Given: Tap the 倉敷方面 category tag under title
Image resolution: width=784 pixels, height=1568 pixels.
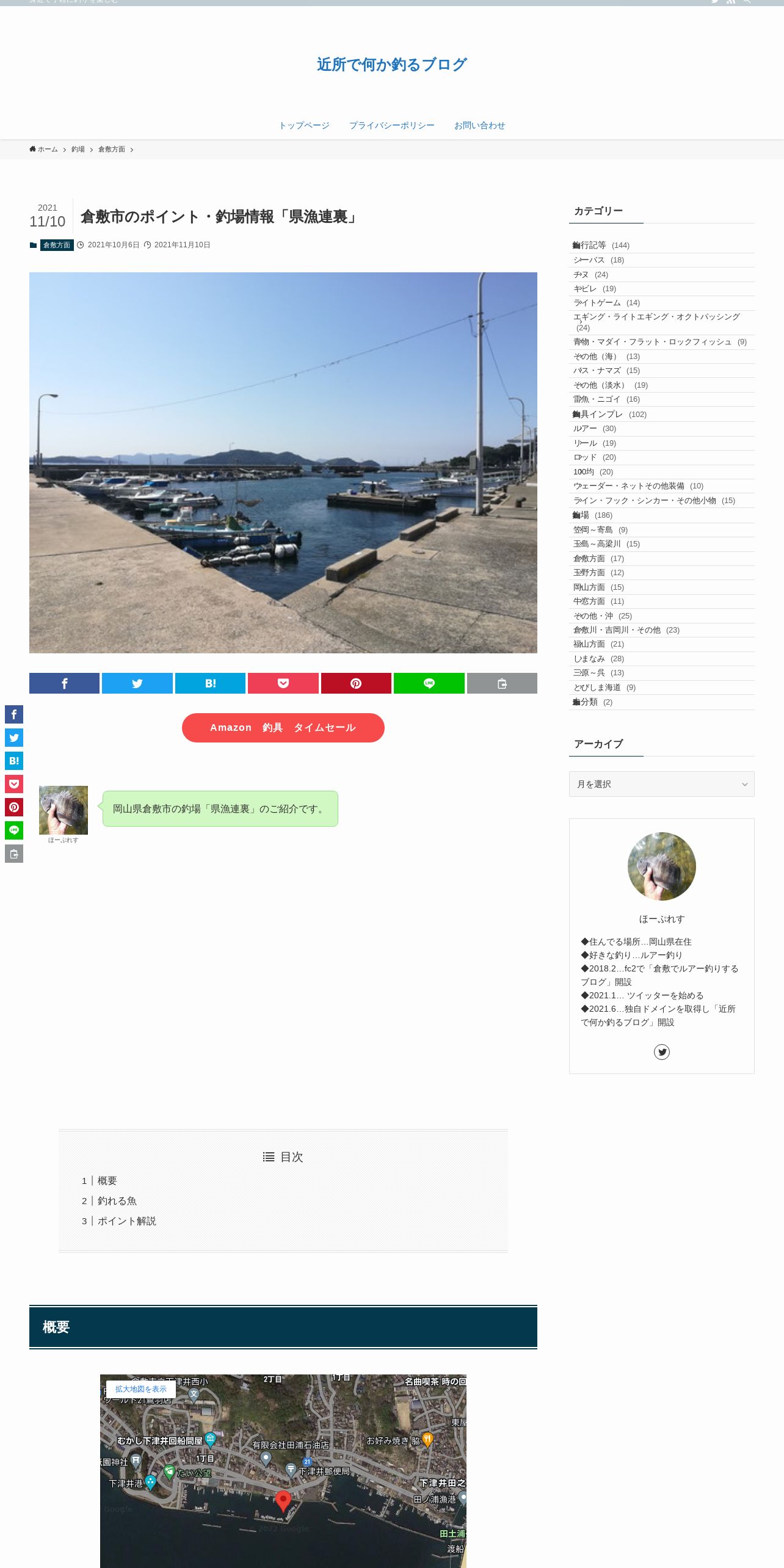Looking at the screenshot, I should pyautogui.click(x=57, y=245).
